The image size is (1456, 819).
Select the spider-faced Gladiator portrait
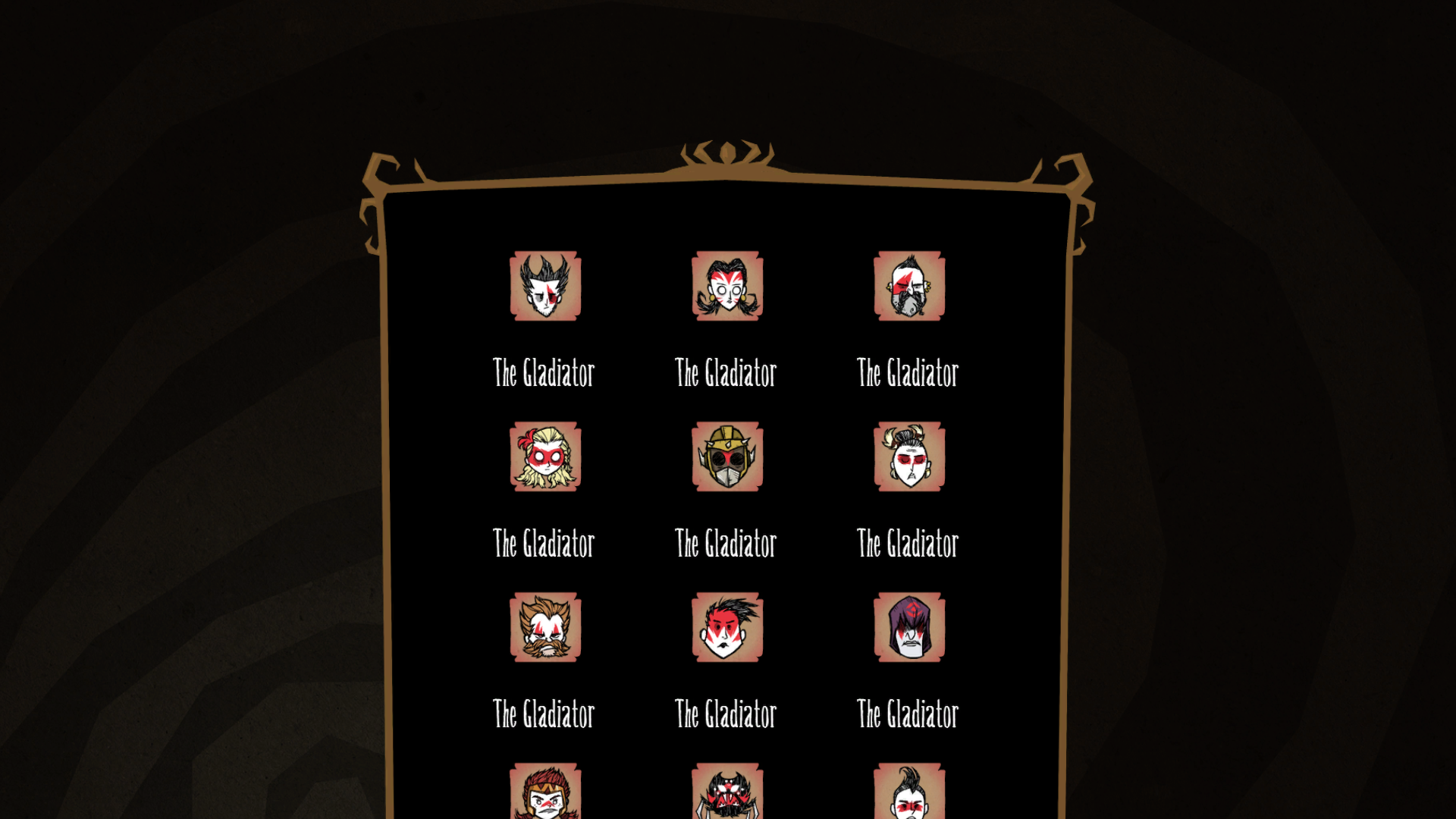(727, 792)
